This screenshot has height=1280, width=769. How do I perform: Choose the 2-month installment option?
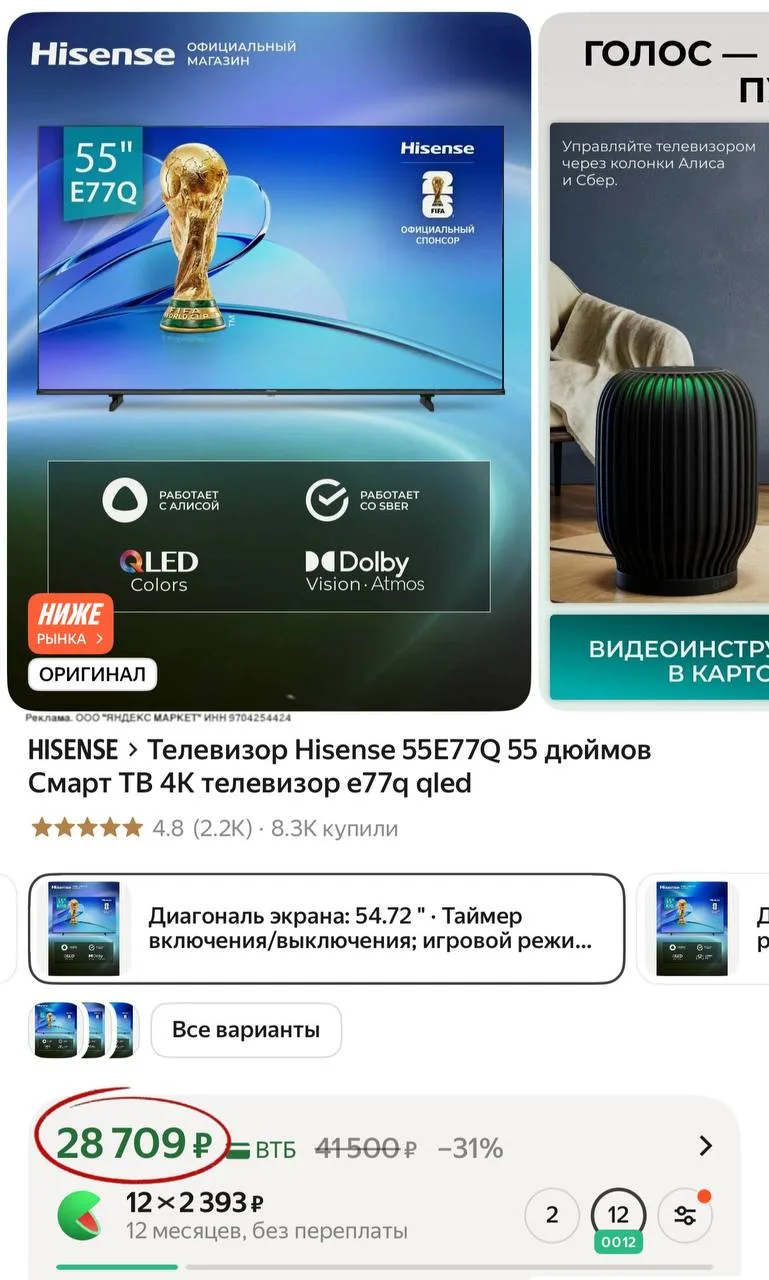(x=551, y=1215)
